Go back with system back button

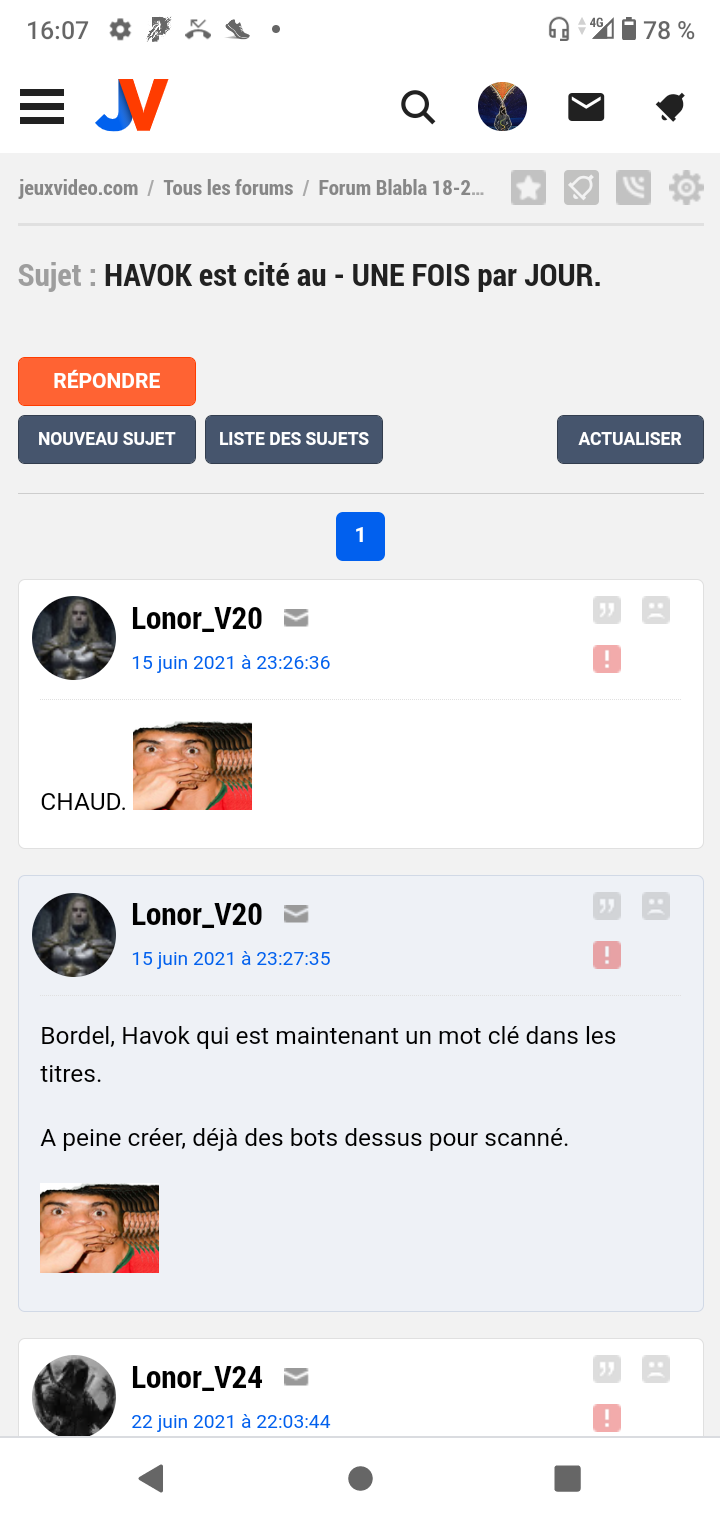click(151, 1478)
